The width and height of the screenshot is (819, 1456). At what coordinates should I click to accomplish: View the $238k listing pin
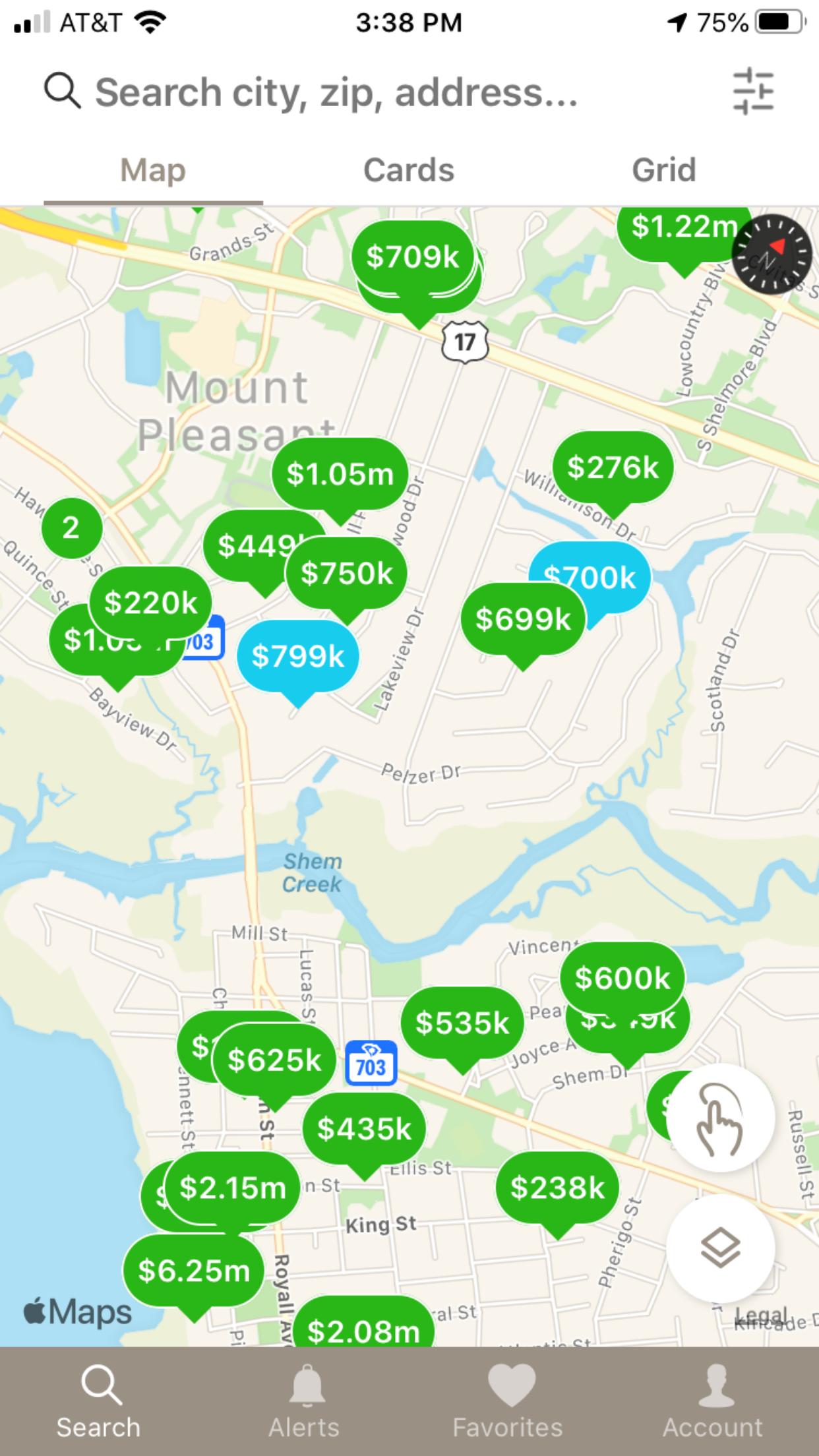coord(557,1188)
